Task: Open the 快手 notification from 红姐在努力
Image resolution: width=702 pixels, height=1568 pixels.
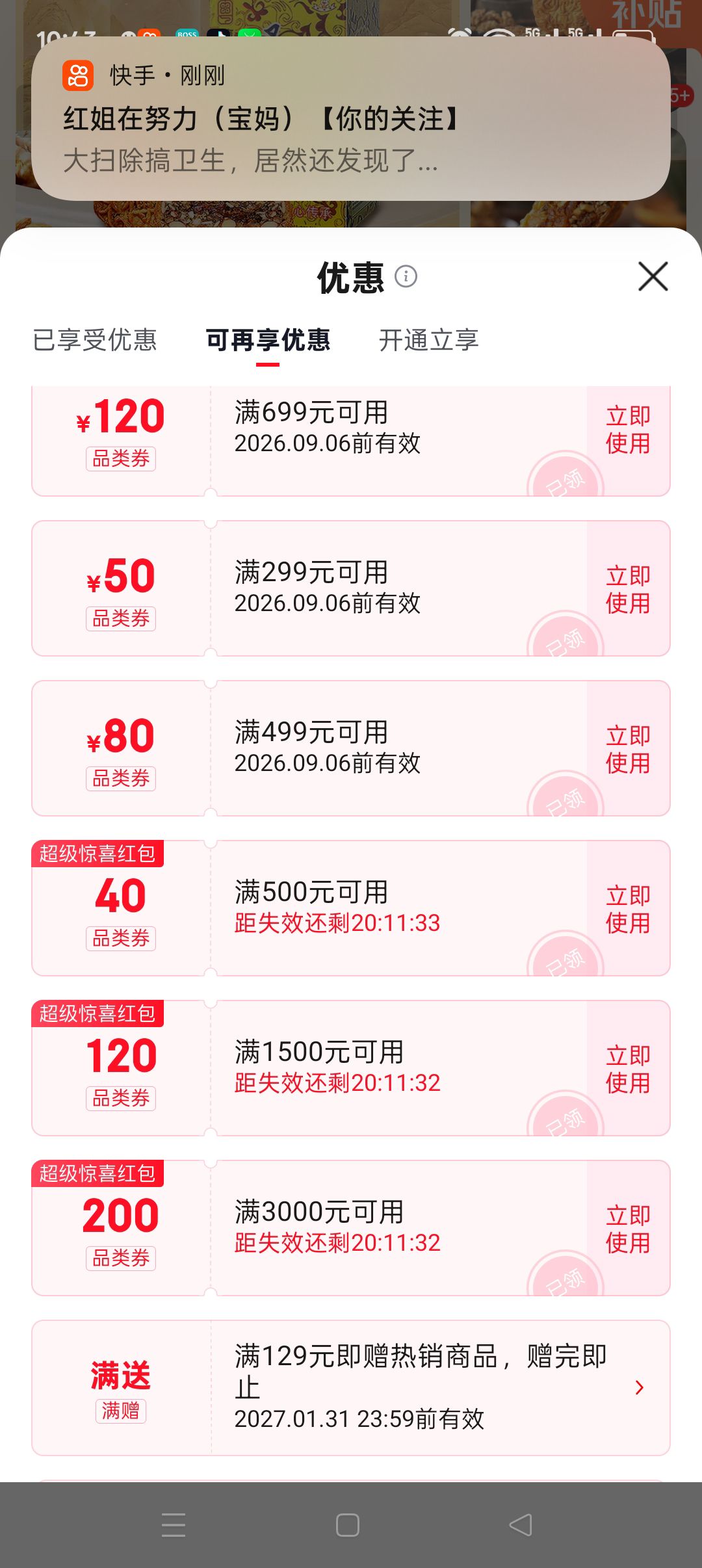Action: (x=351, y=118)
